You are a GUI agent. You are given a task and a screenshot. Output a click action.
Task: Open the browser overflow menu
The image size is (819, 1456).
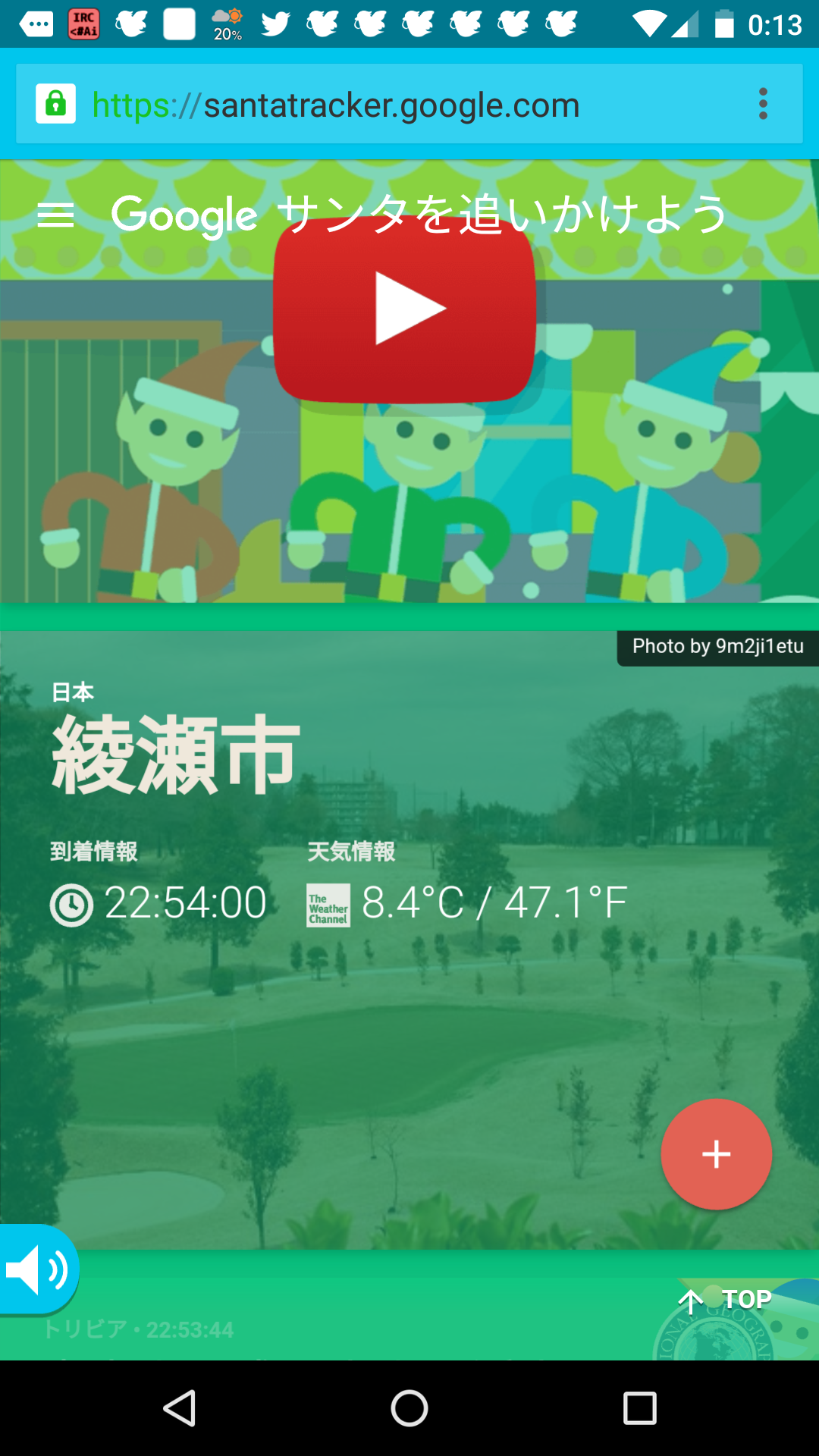coord(763,104)
